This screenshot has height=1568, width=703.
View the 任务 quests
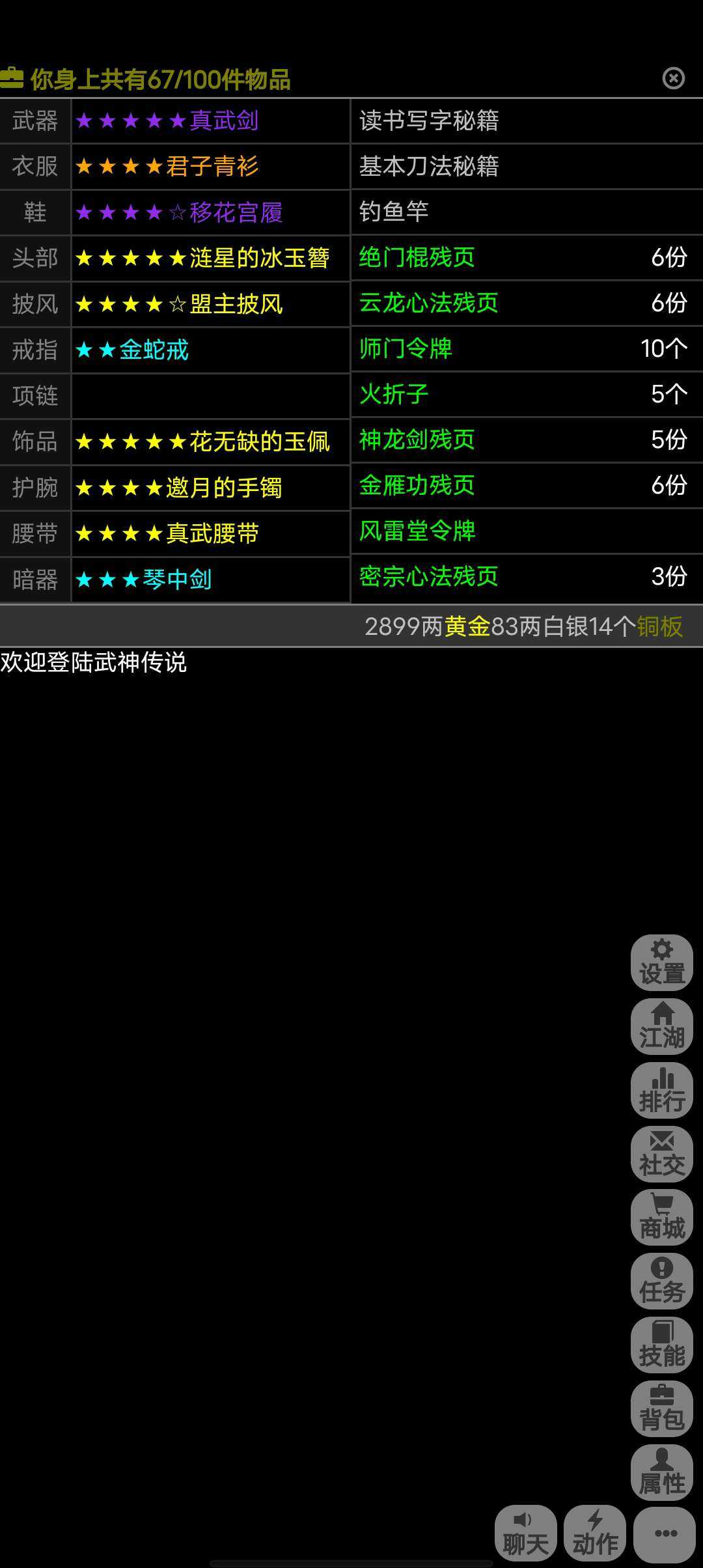click(x=661, y=1281)
